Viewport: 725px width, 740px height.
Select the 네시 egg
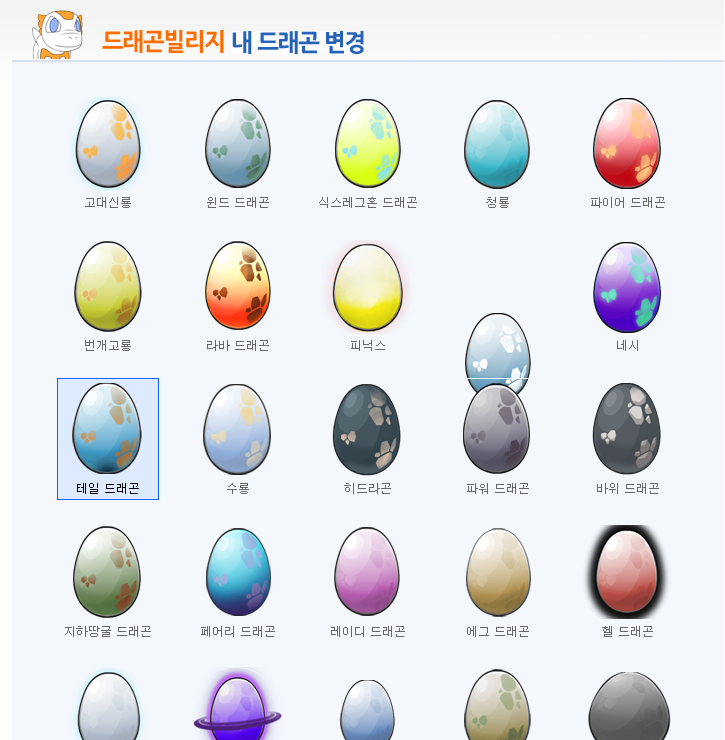(x=627, y=287)
